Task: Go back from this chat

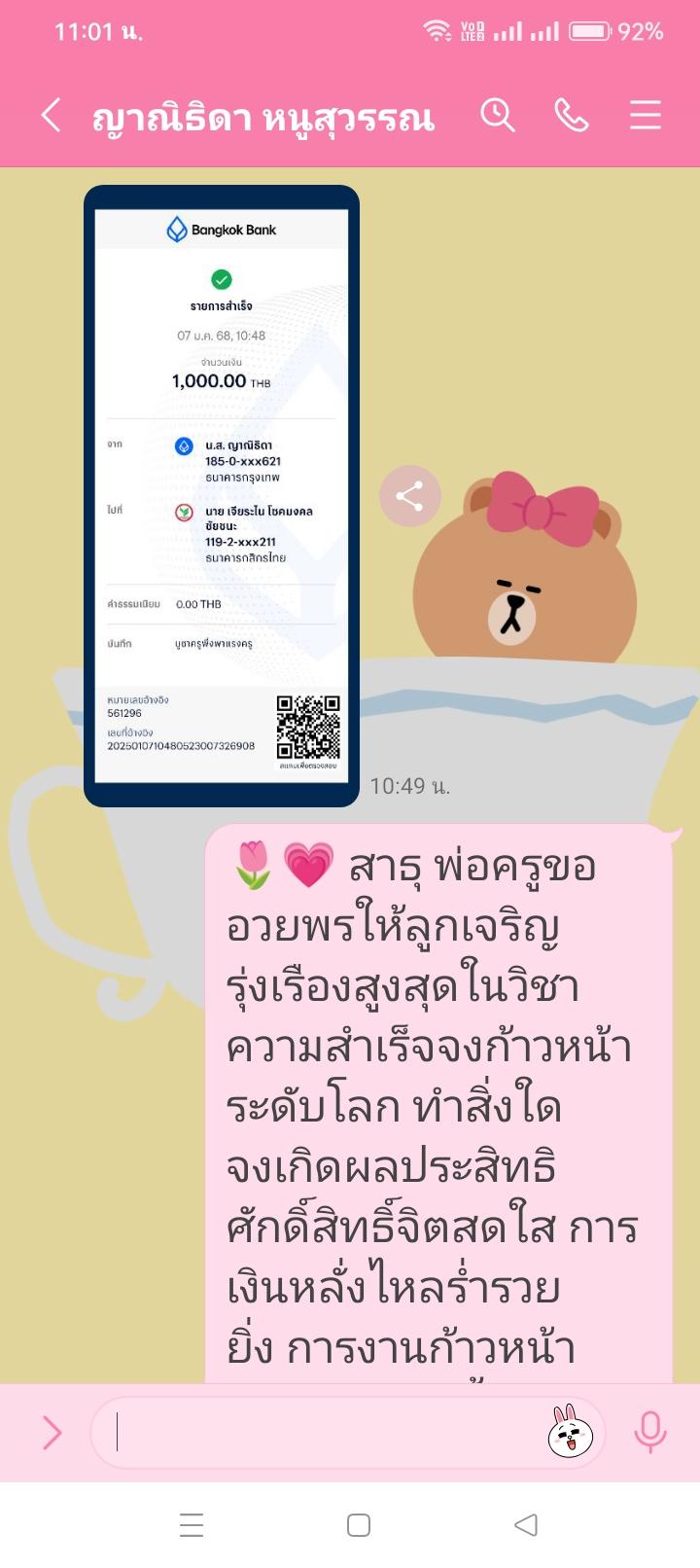Action: point(51,116)
